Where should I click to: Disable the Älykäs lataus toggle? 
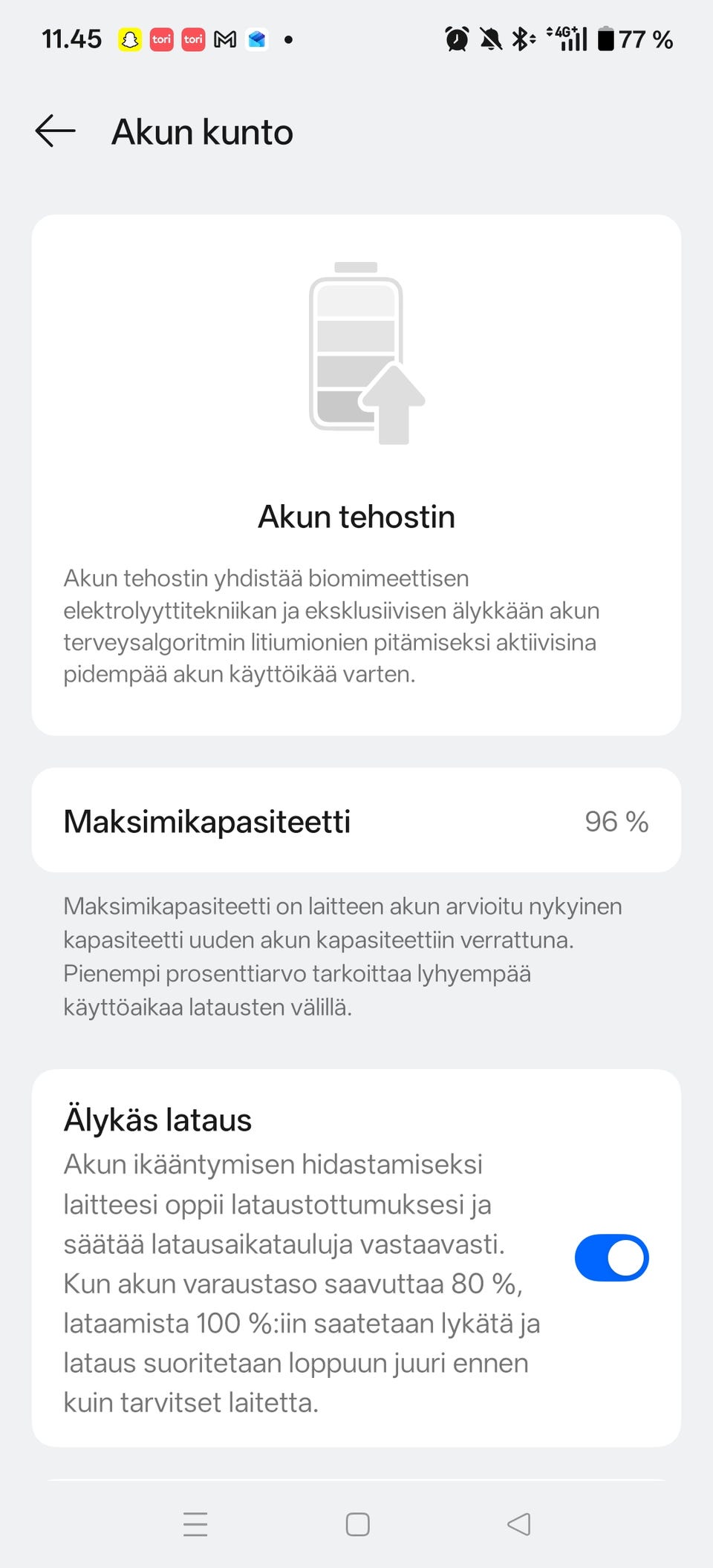[x=611, y=1257]
